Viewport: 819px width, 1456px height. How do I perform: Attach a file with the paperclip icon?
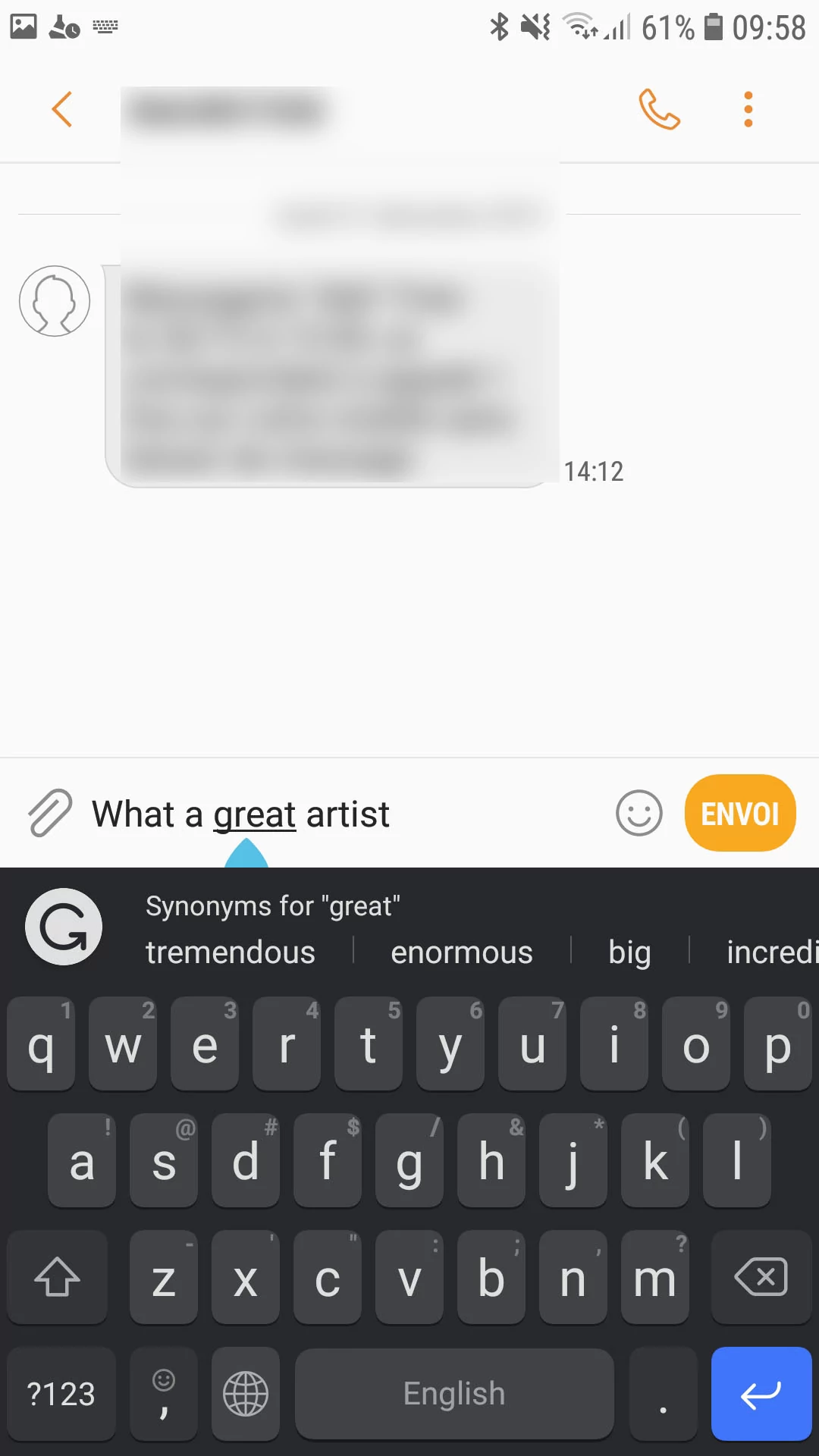point(50,813)
